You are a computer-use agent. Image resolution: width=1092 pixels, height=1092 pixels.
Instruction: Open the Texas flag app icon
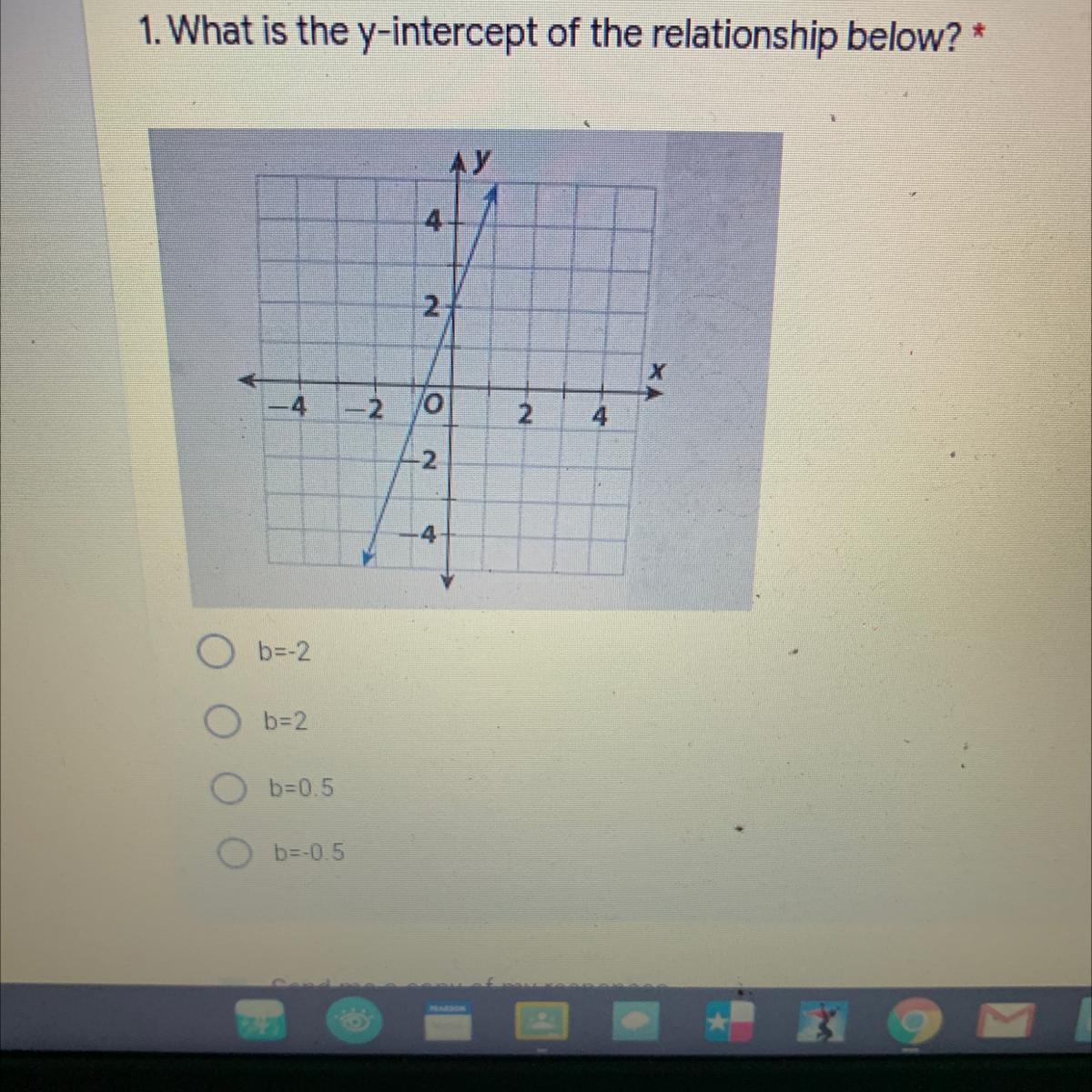click(x=732, y=1022)
